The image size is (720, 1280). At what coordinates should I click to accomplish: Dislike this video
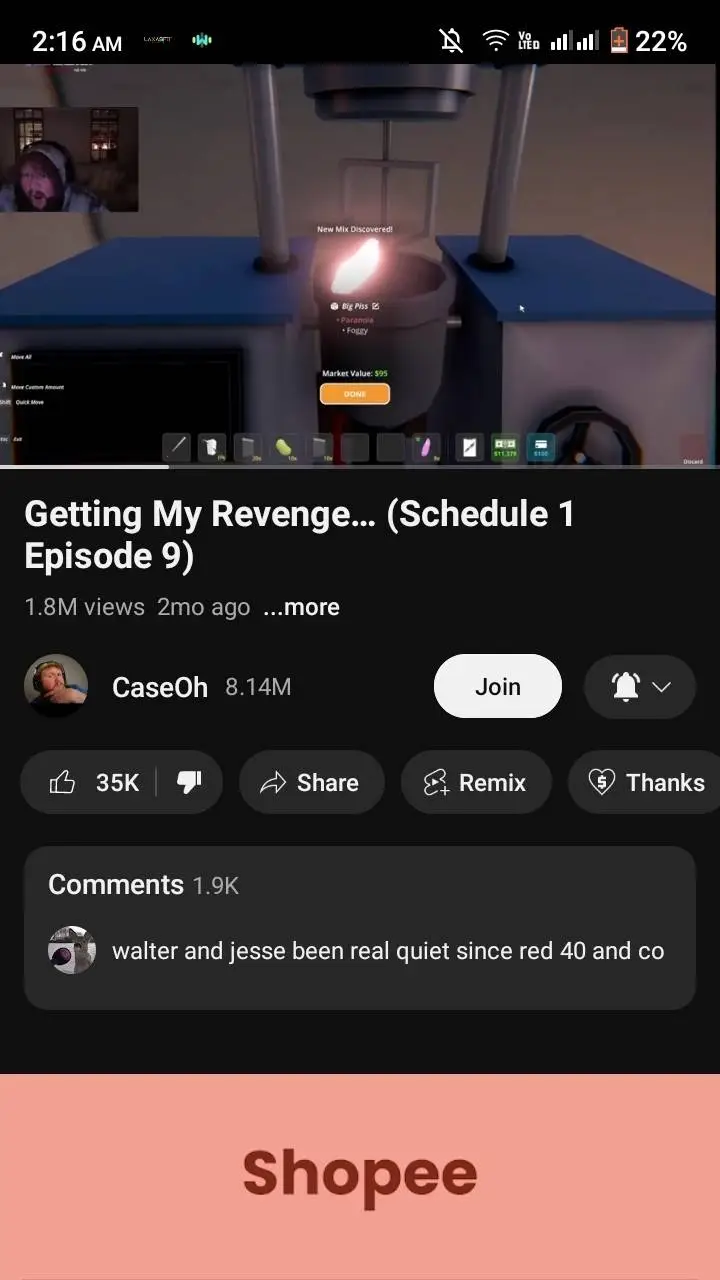click(189, 782)
